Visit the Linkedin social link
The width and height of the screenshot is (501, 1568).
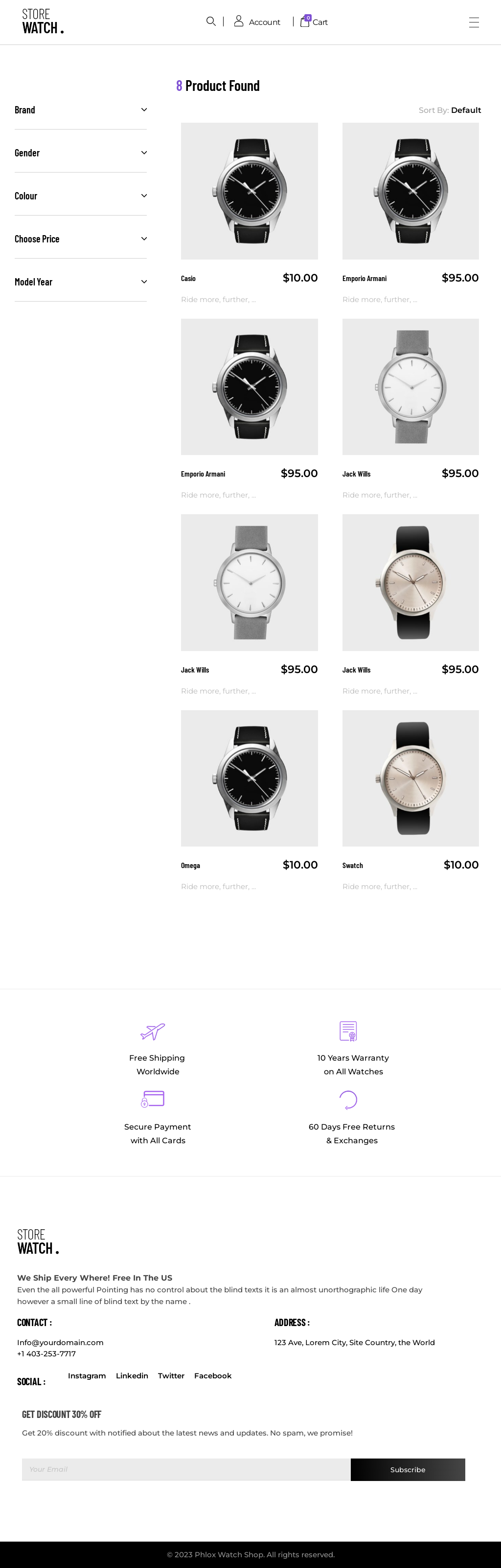pos(132,1375)
